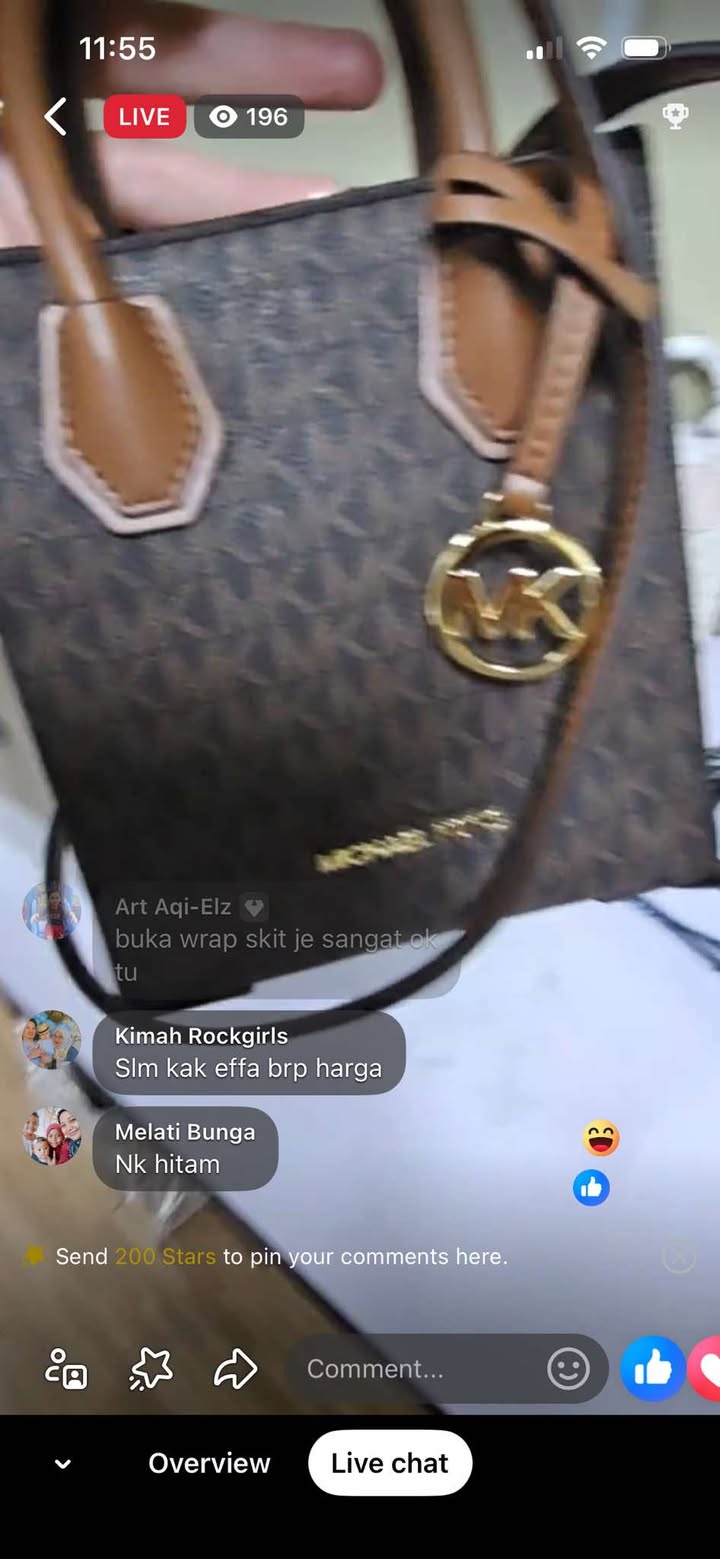
Task: Open Kimah Rockgirls' profile picture
Action: pyautogui.click(x=52, y=1040)
